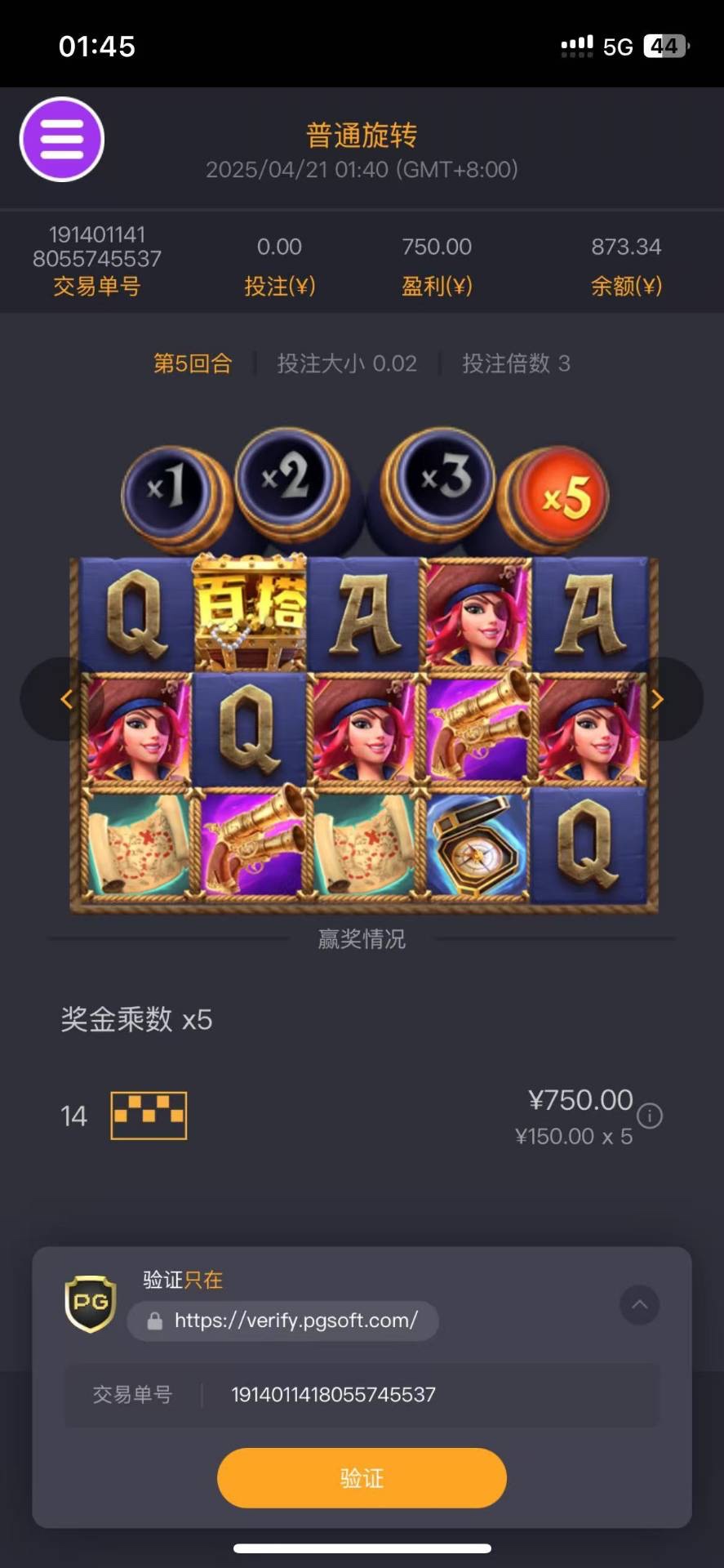Viewport: 724px width, 1568px height.
Task: Collapse the verification panel chevron
Action: tap(639, 1305)
